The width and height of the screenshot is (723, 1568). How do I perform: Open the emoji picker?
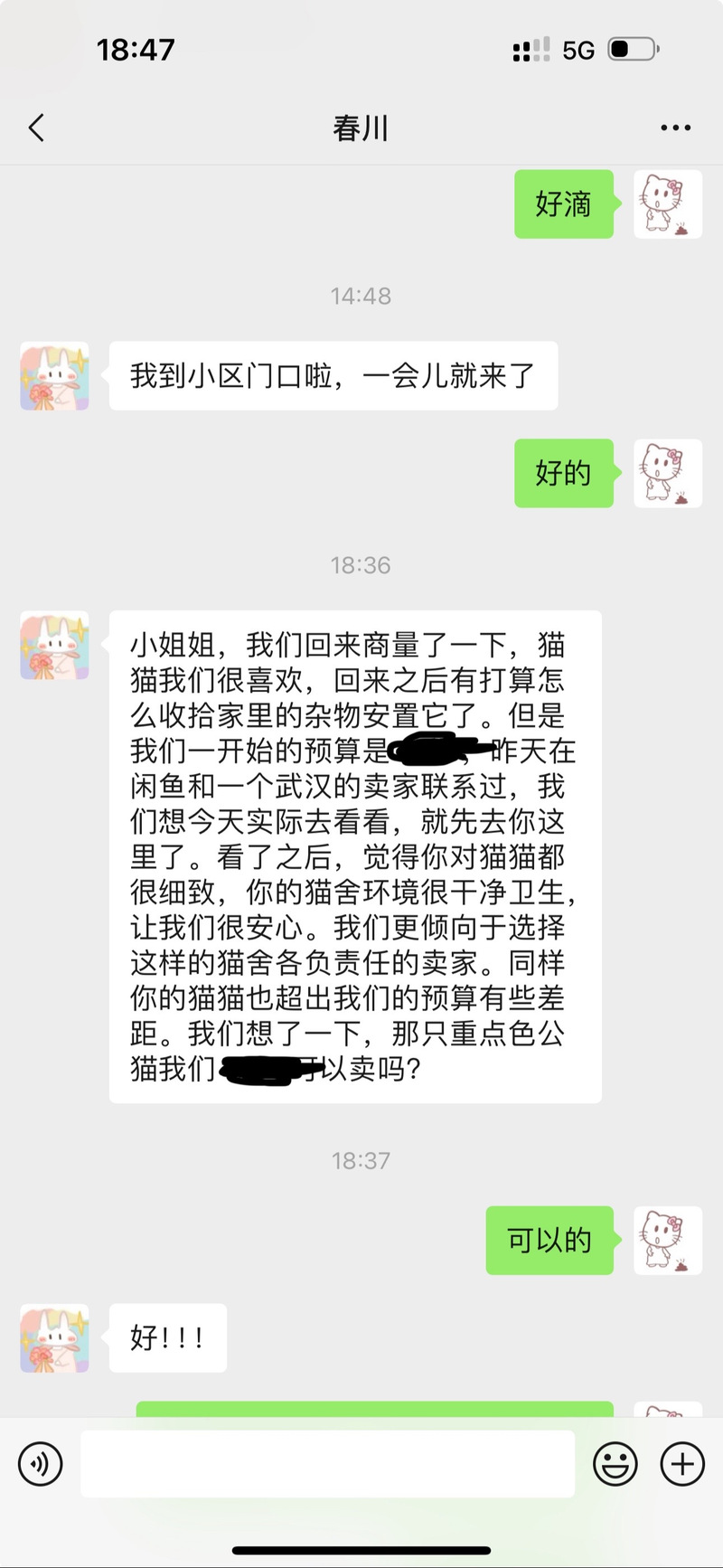point(616,1464)
